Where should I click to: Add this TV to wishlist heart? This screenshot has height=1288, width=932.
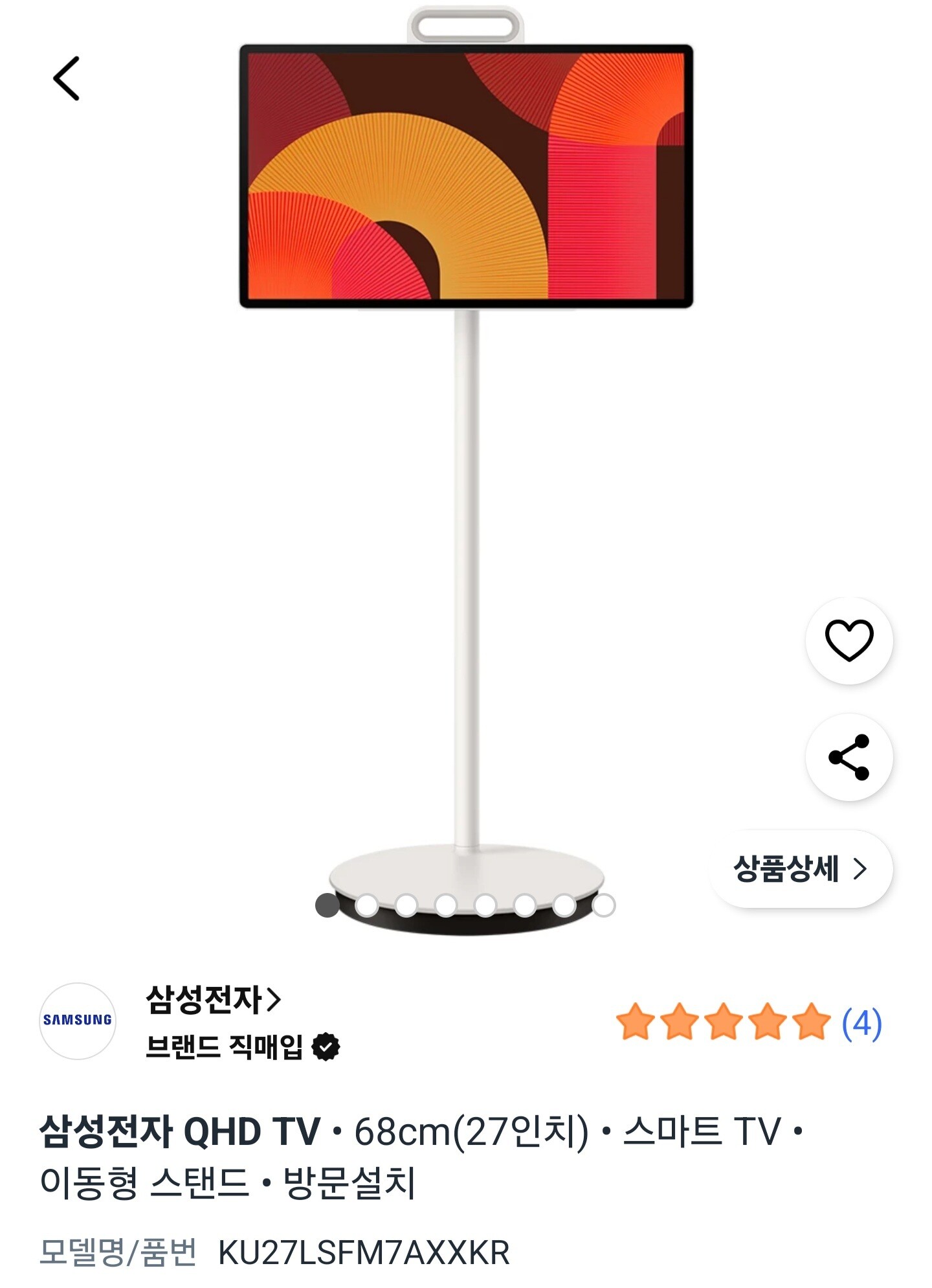pyautogui.click(x=849, y=640)
